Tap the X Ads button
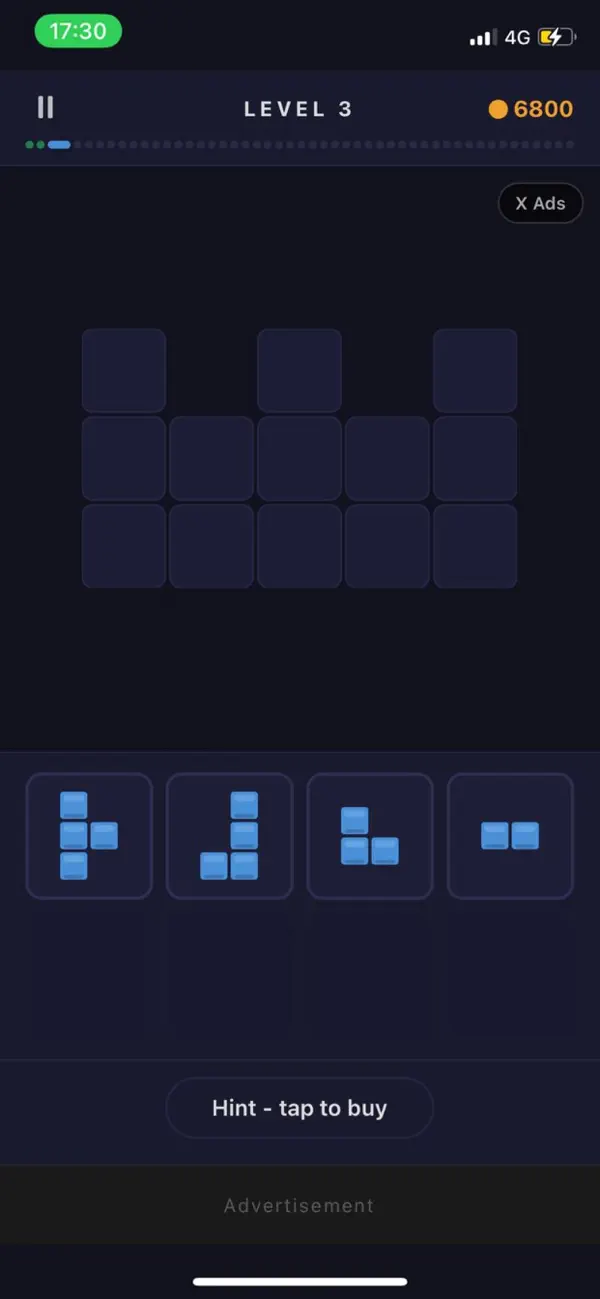The height and width of the screenshot is (1299, 600). click(x=540, y=203)
